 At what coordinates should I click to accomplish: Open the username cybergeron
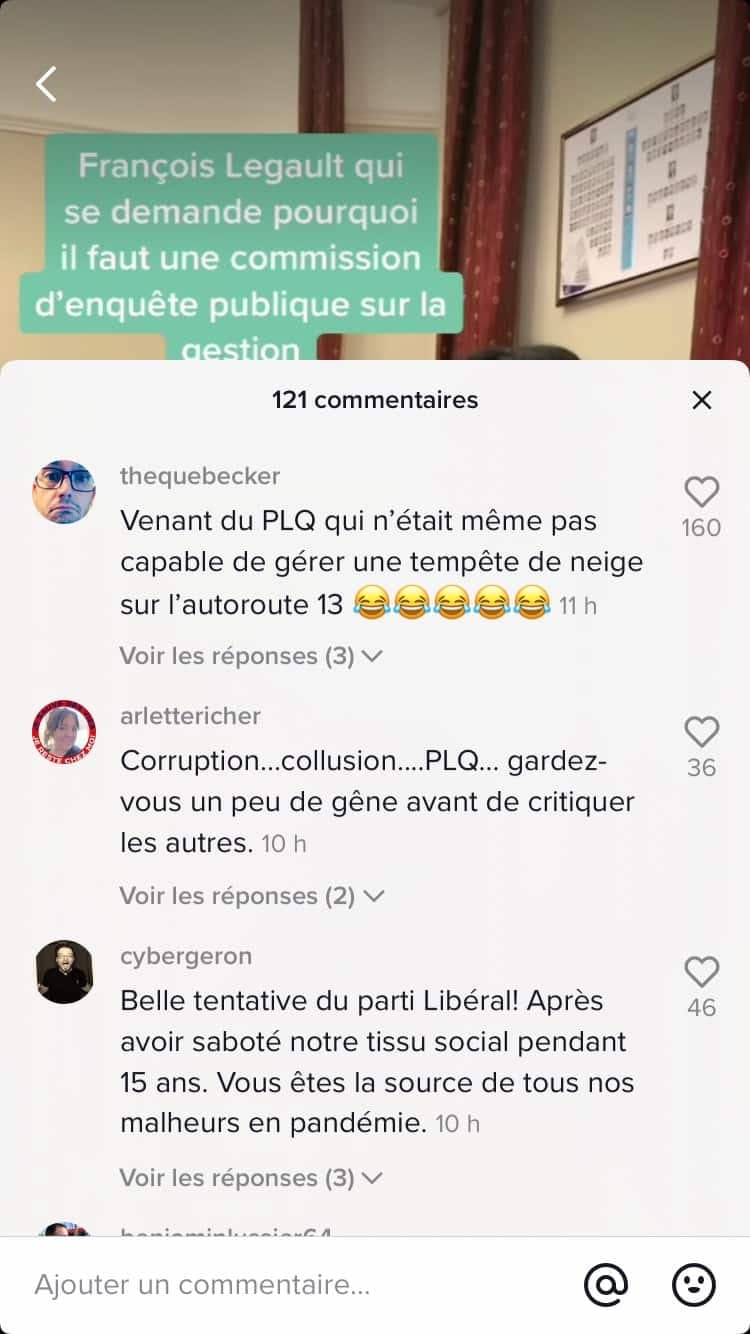coord(186,956)
